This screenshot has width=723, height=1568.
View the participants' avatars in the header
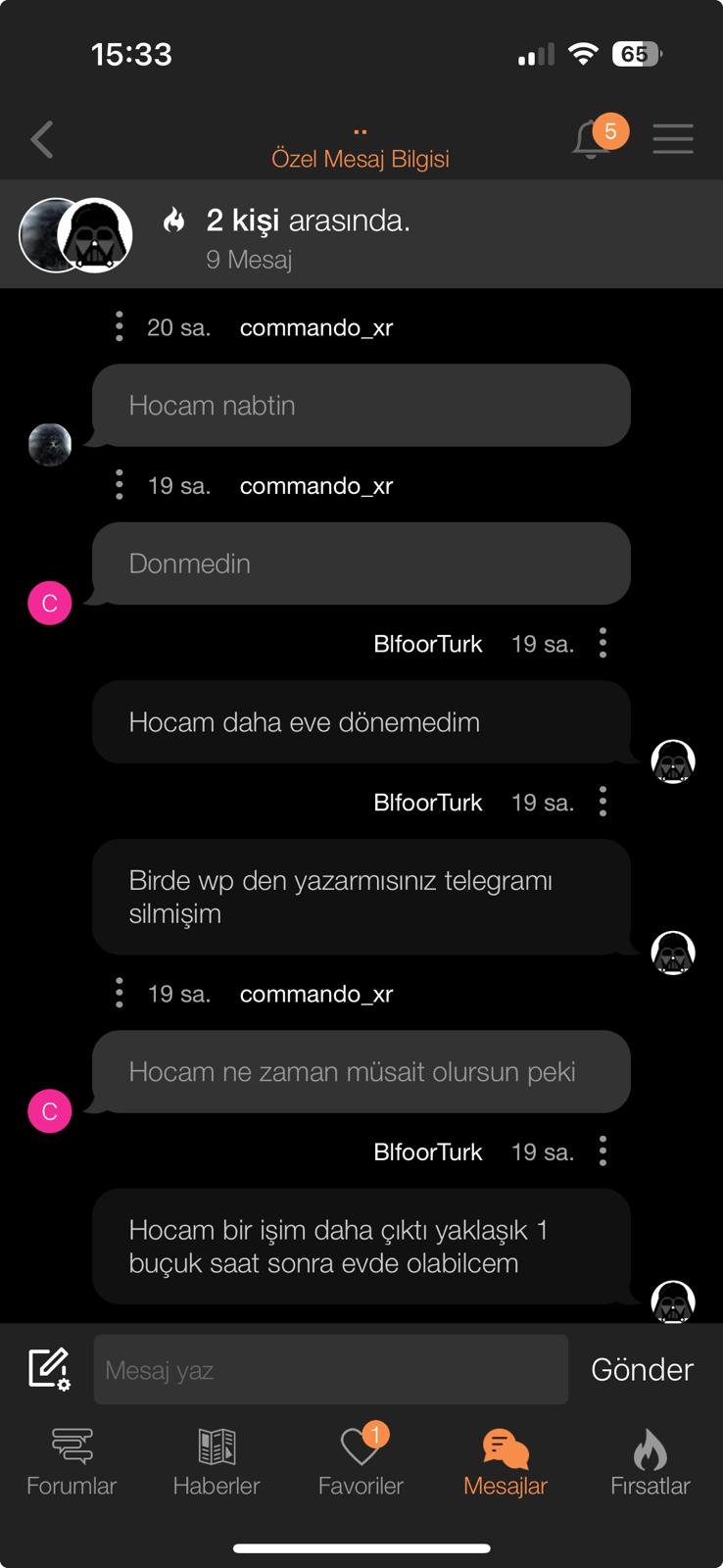[76, 235]
